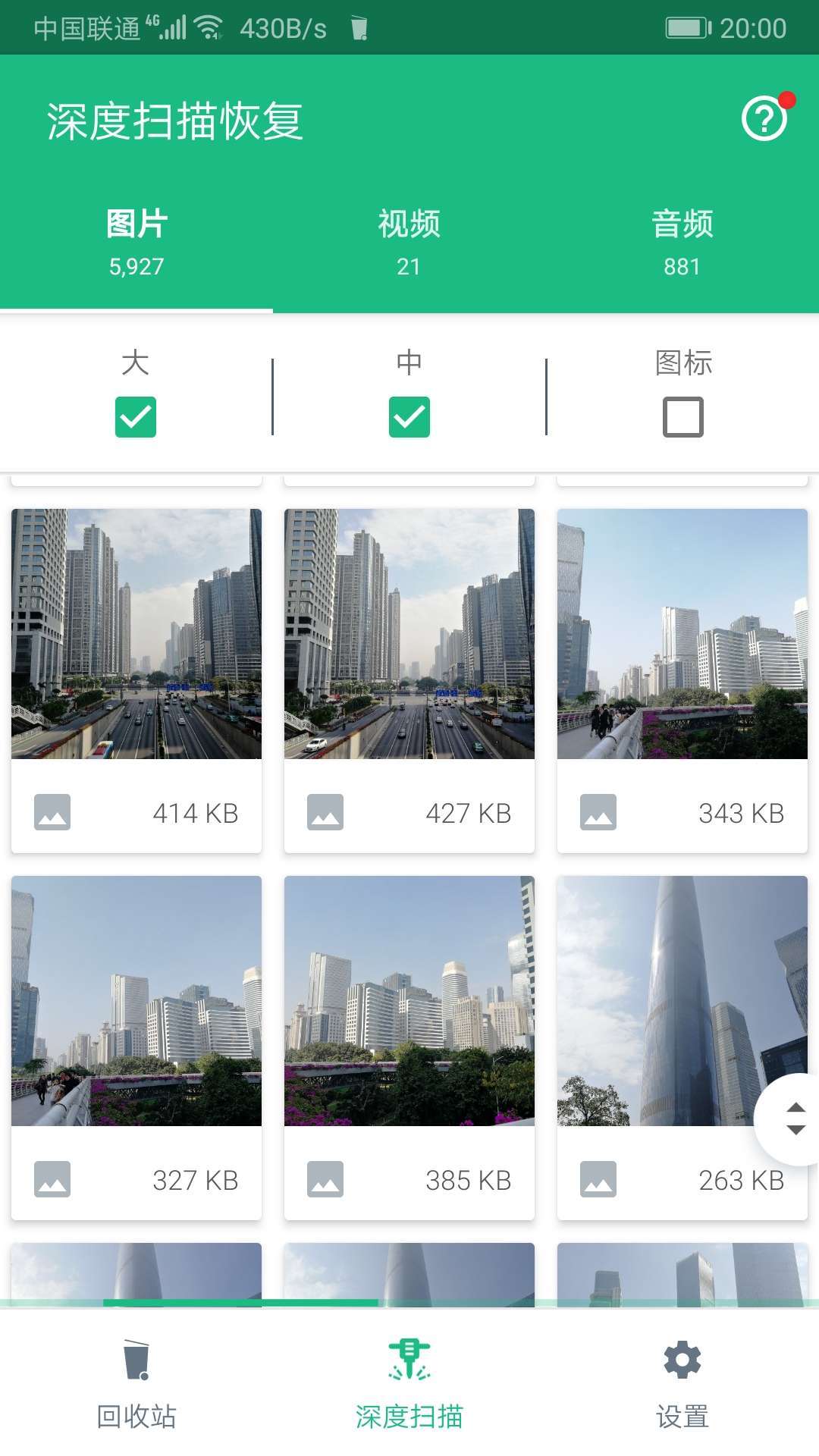
Task: Switch to the 视频 videos tab
Action: point(409,241)
